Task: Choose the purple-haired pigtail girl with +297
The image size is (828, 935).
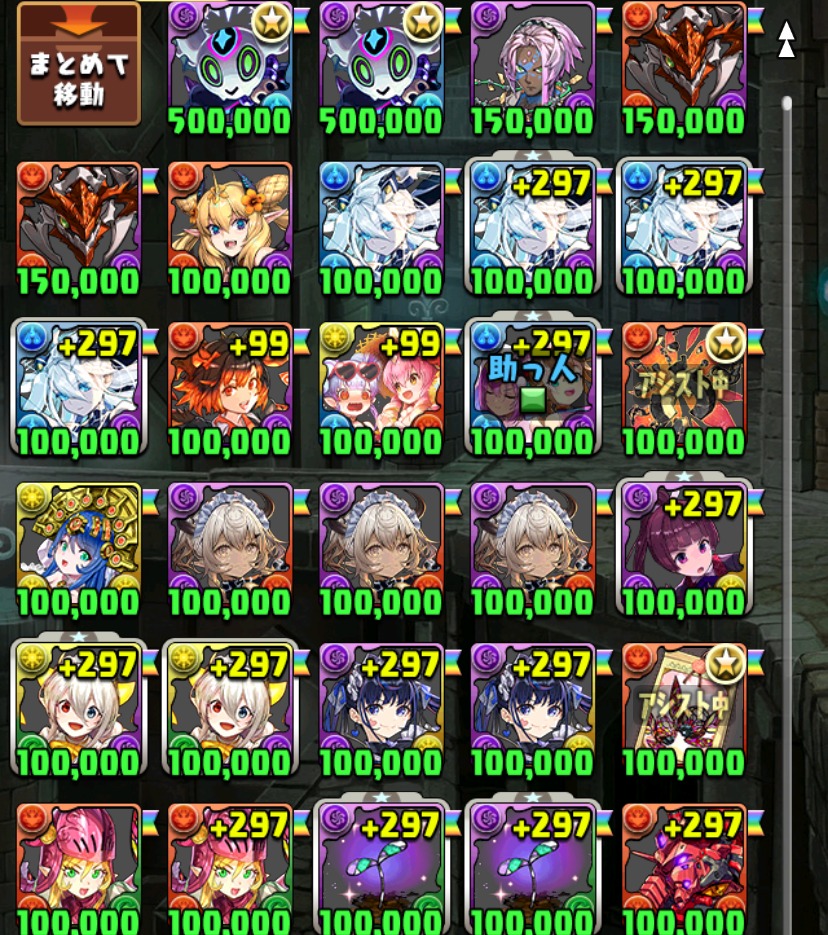Action: pyautogui.click(x=683, y=546)
